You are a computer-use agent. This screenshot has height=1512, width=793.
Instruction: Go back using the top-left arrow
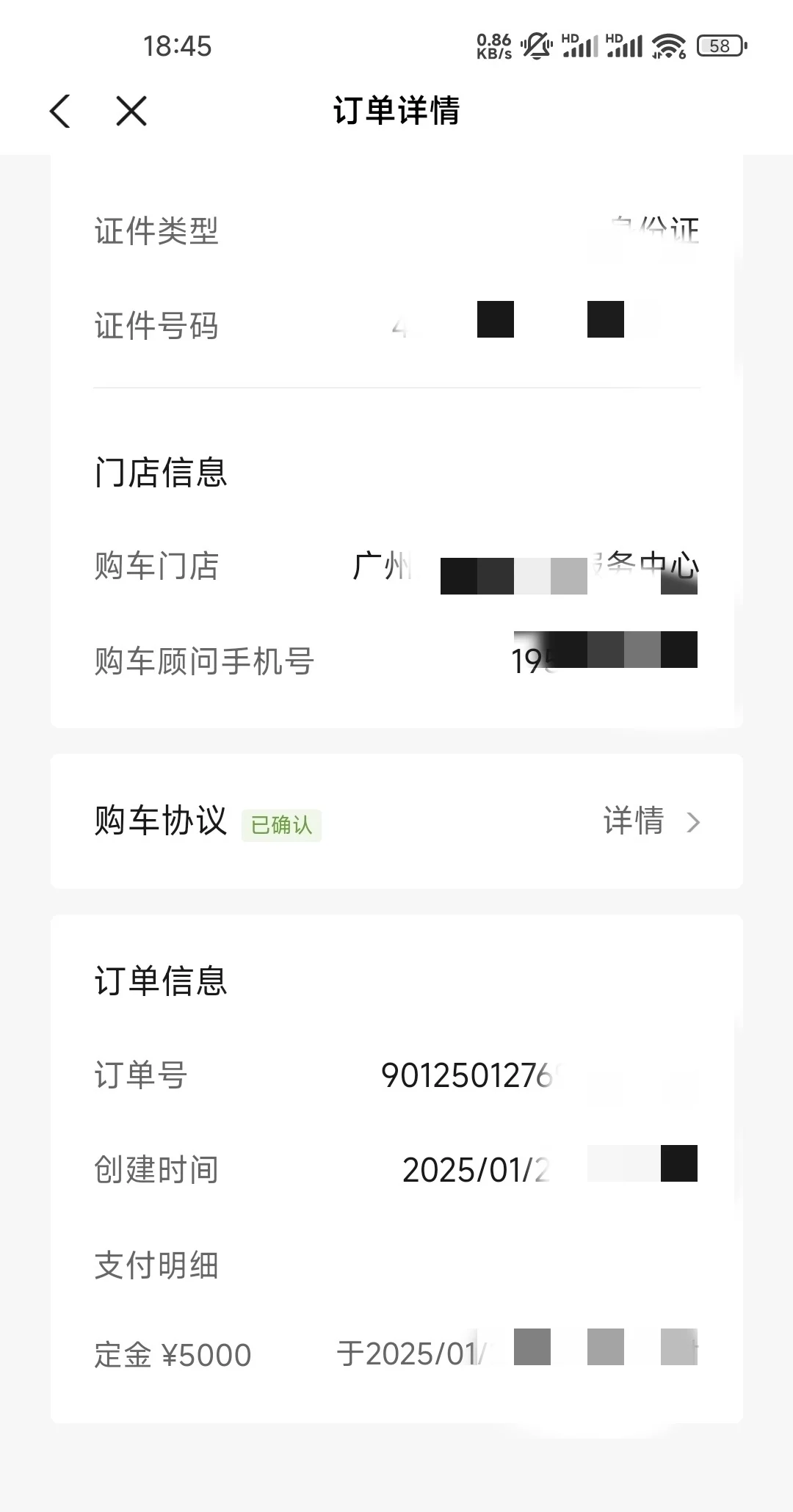click(x=59, y=112)
